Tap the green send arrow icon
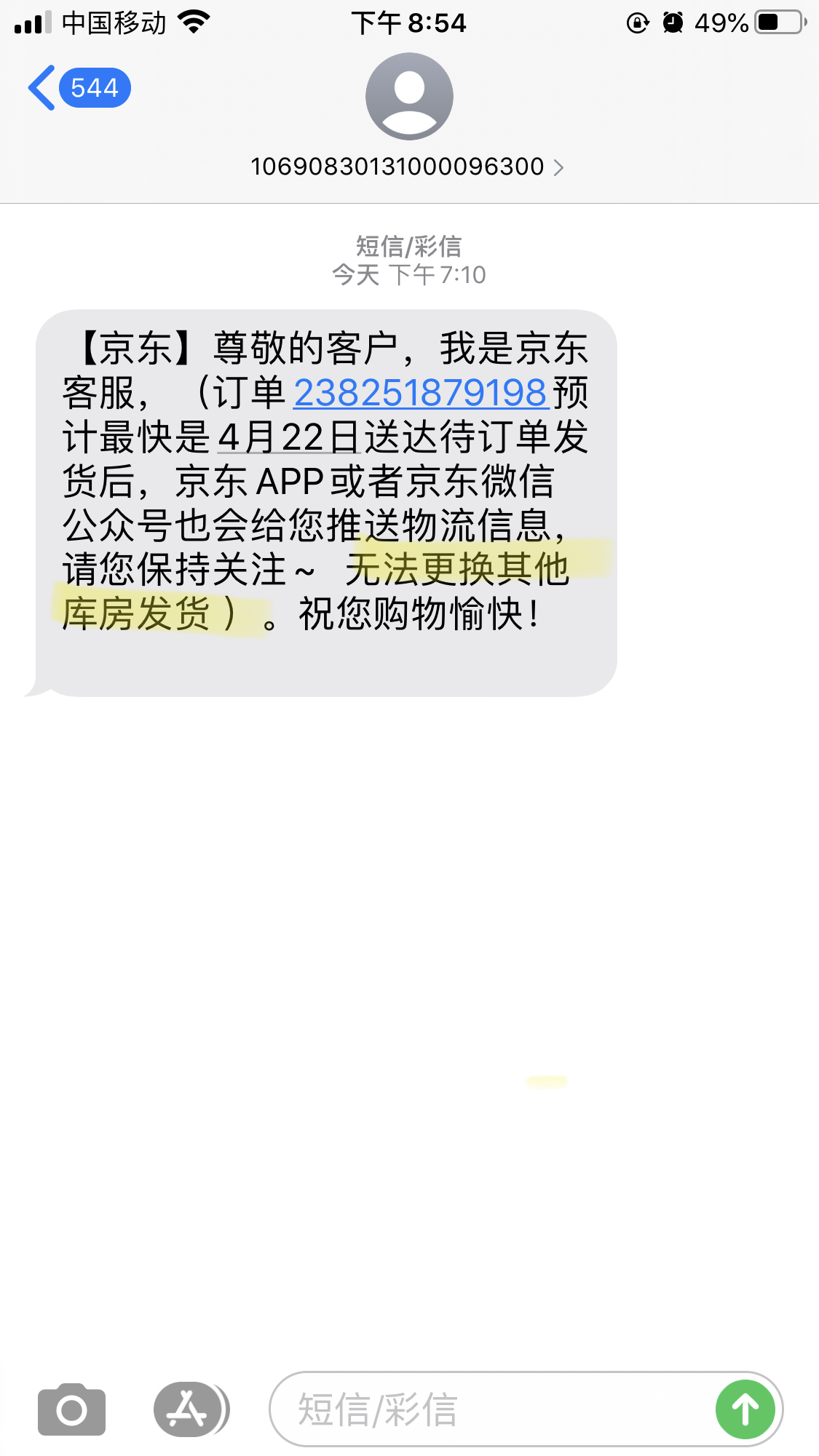Image resolution: width=819 pixels, height=1456 pixels. coord(744,1409)
